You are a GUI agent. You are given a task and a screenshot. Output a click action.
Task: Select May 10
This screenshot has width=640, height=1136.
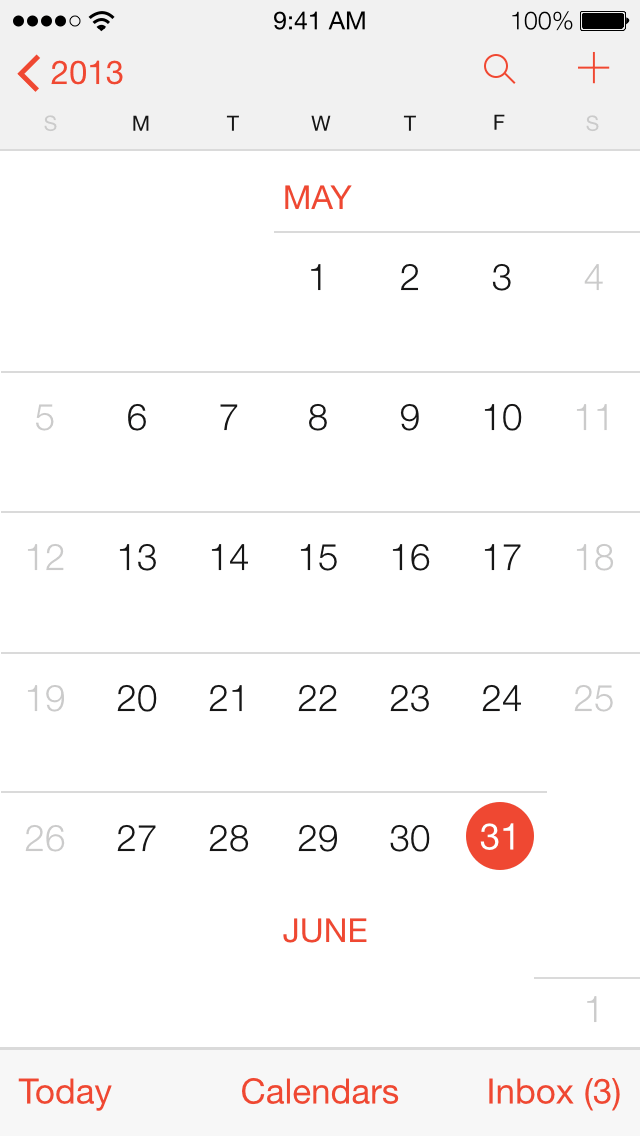pyautogui.click(x=502, y=417)
